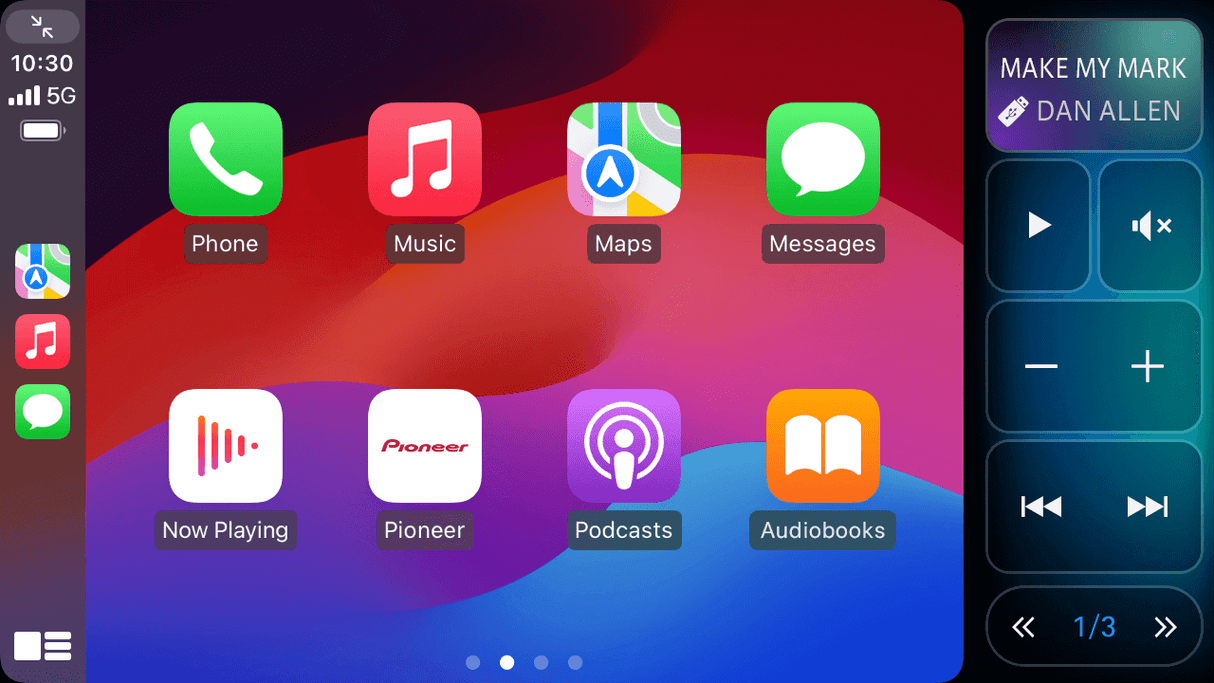
Task: Tap the shrink screen icon above the clock
Action: [x=42, y=26]
